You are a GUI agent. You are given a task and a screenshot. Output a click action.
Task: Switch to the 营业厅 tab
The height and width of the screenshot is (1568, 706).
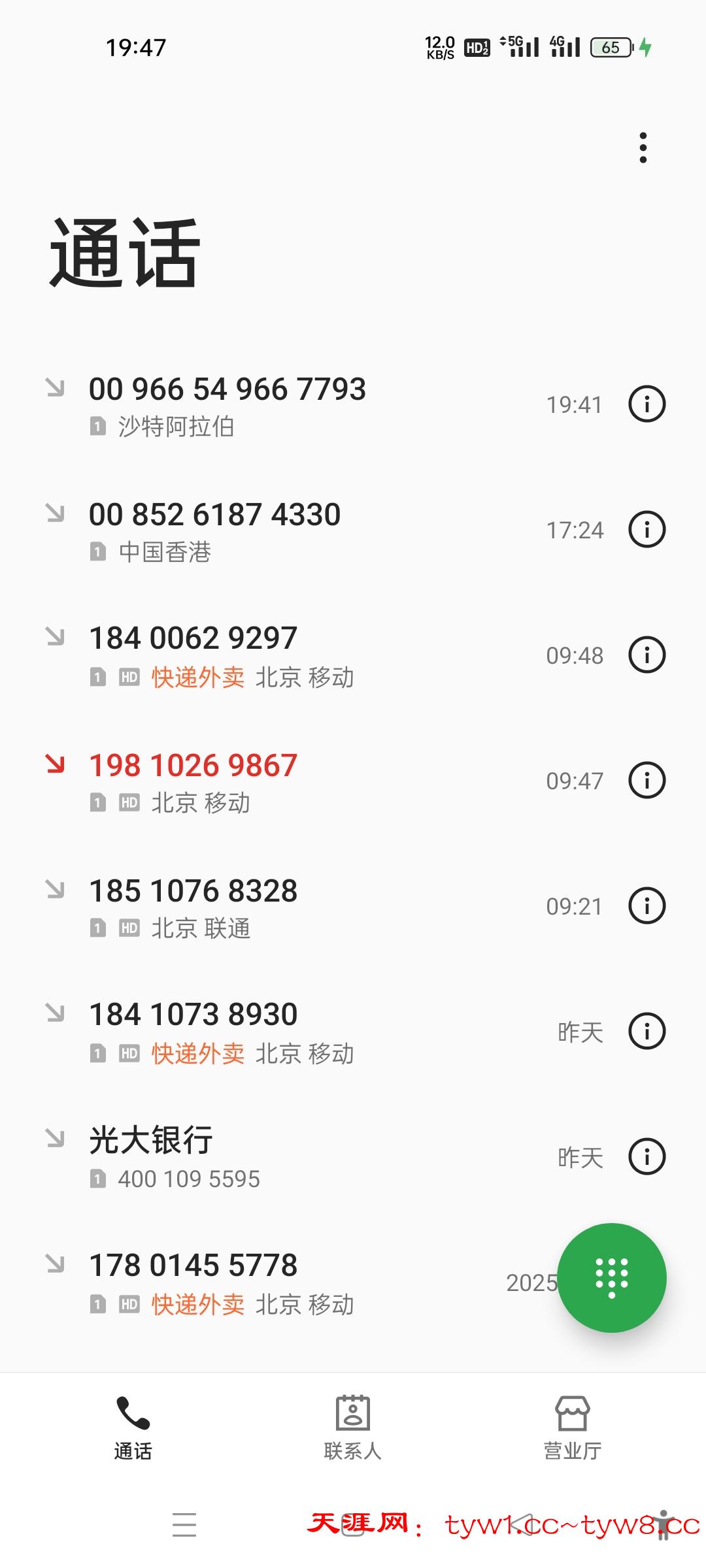click(x=573, y=1428)
